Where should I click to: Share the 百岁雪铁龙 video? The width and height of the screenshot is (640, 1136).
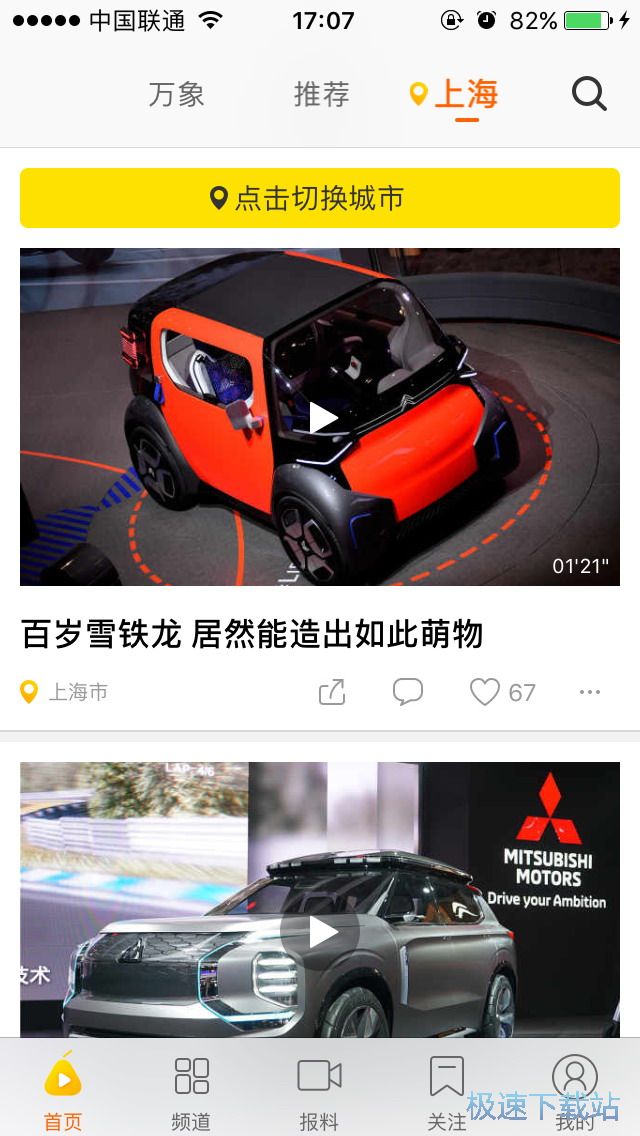pyautogui.click(x=332, y=692)
